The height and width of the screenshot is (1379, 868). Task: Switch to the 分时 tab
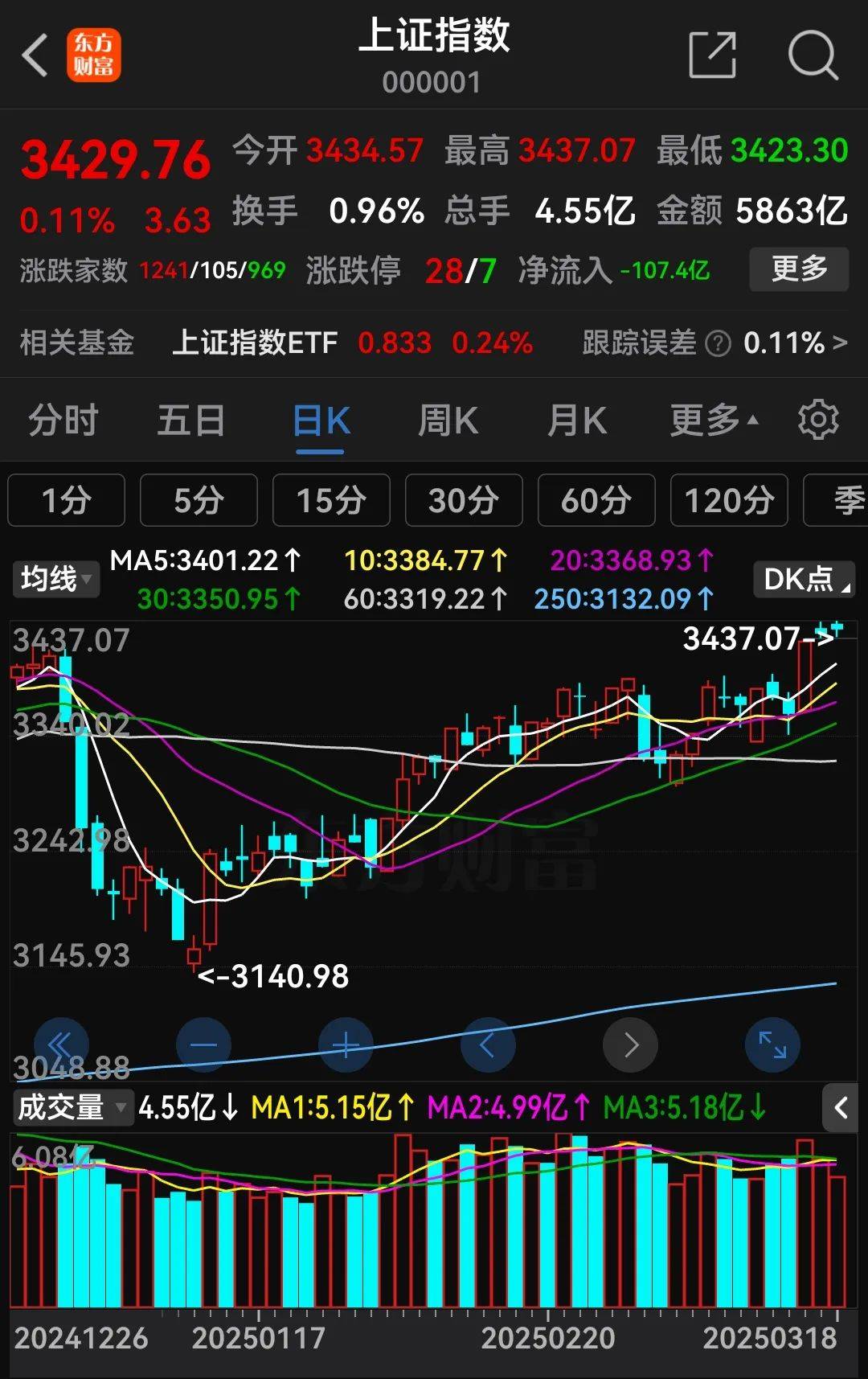click(x=64, y=419)
